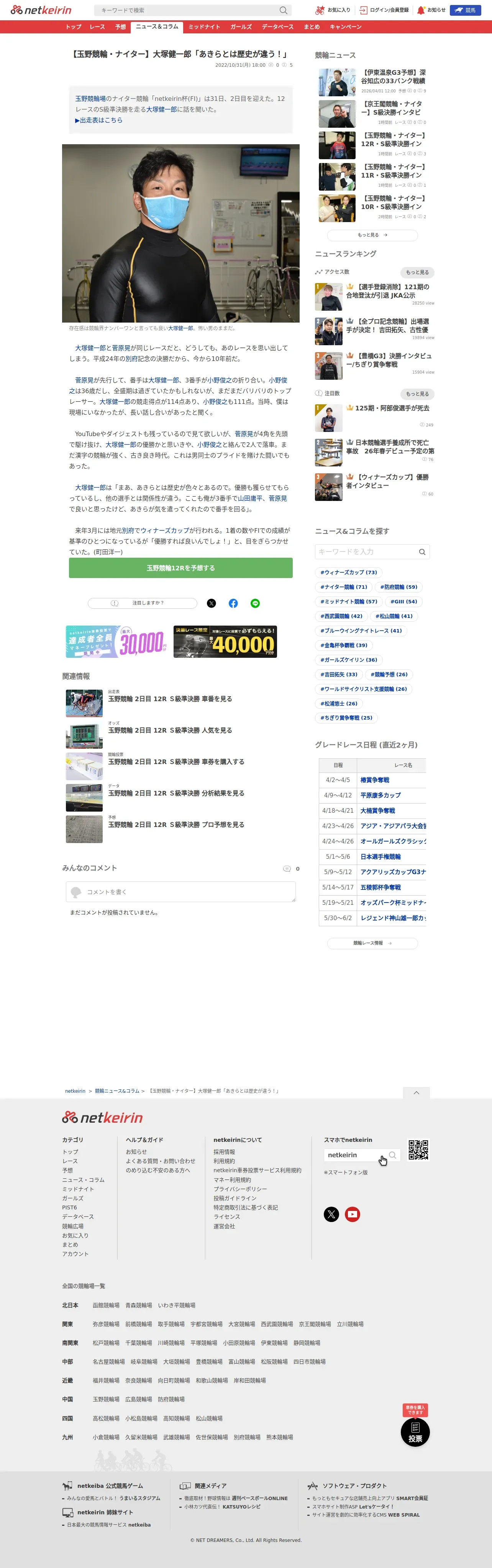Tap 玉野競輪12Rを予想する green button

[180, 568]
